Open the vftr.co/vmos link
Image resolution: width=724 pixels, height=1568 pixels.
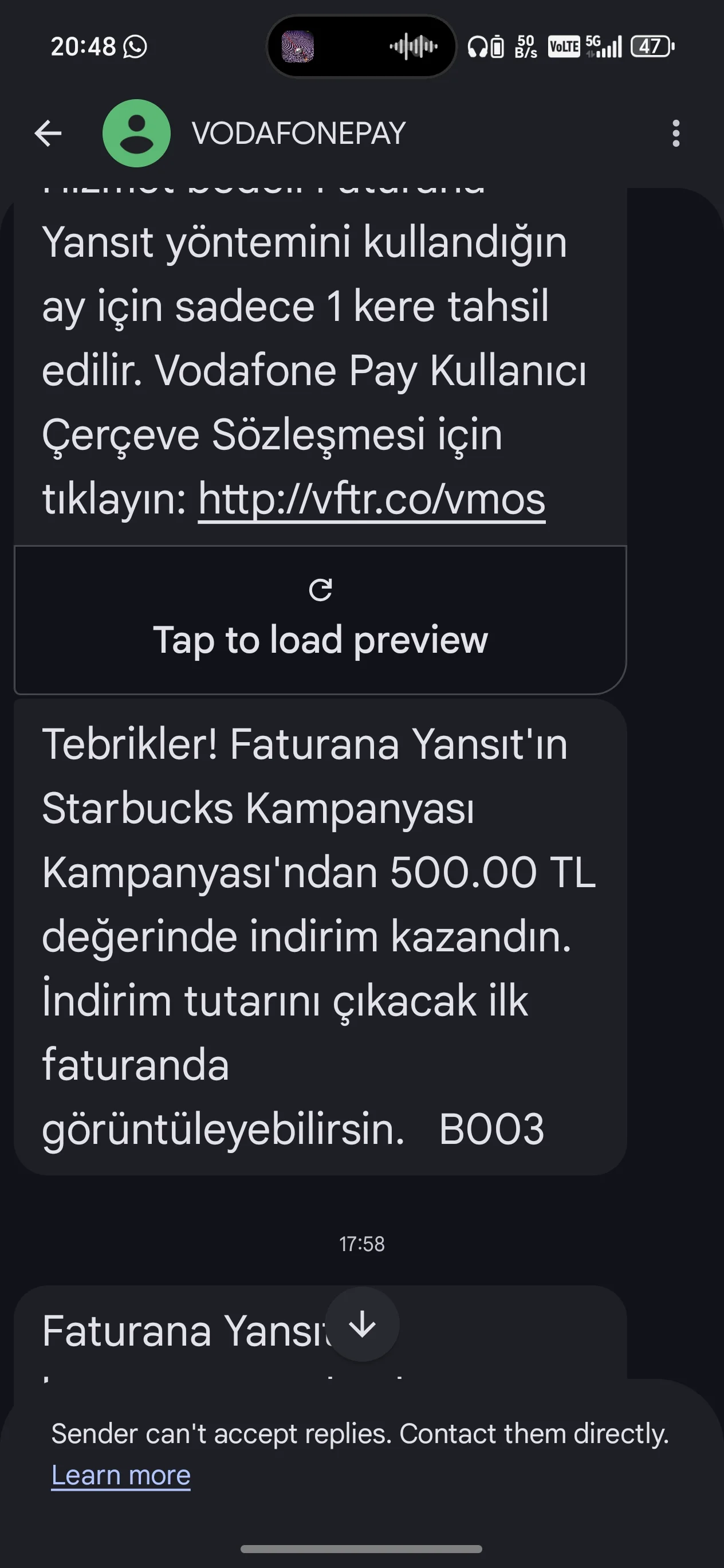[x=372, y=499]
